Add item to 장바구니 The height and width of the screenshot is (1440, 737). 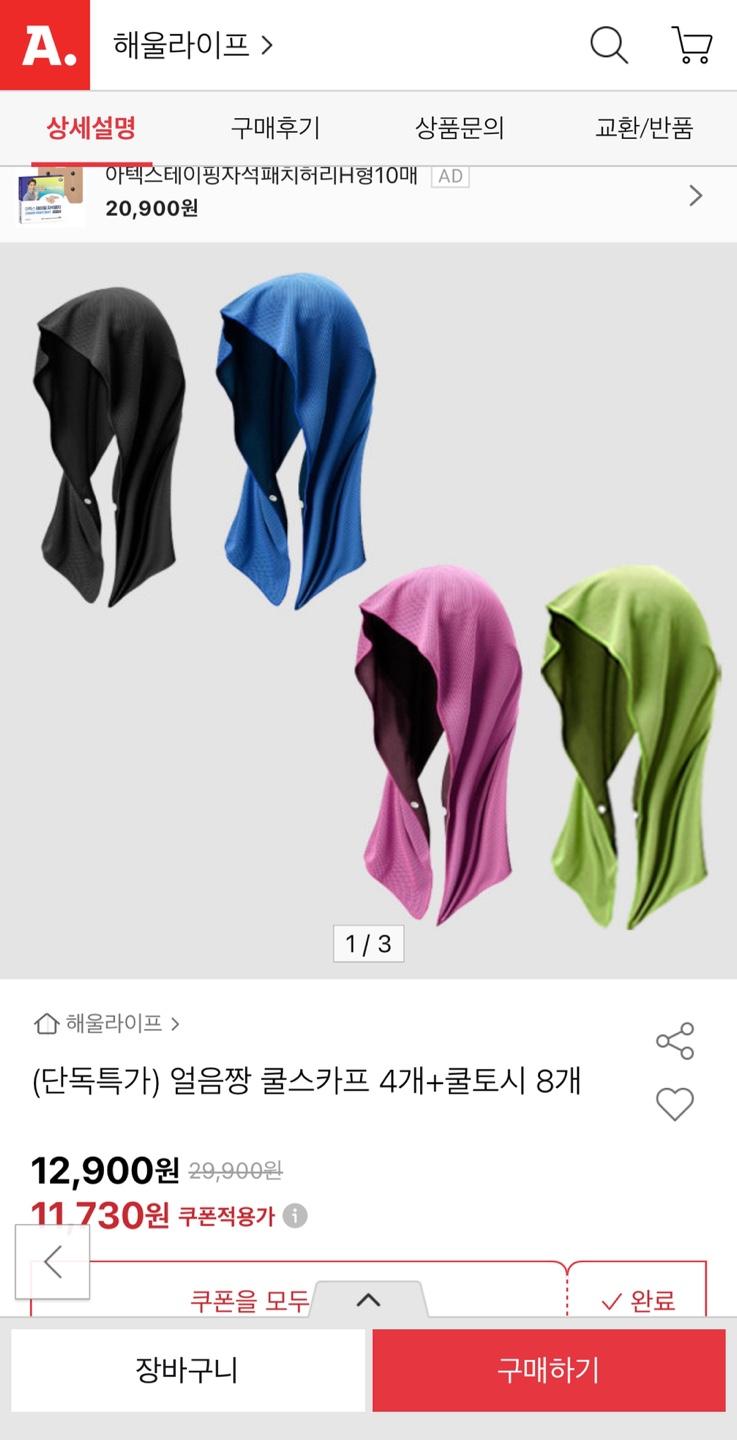click(x=187, y=1370)
